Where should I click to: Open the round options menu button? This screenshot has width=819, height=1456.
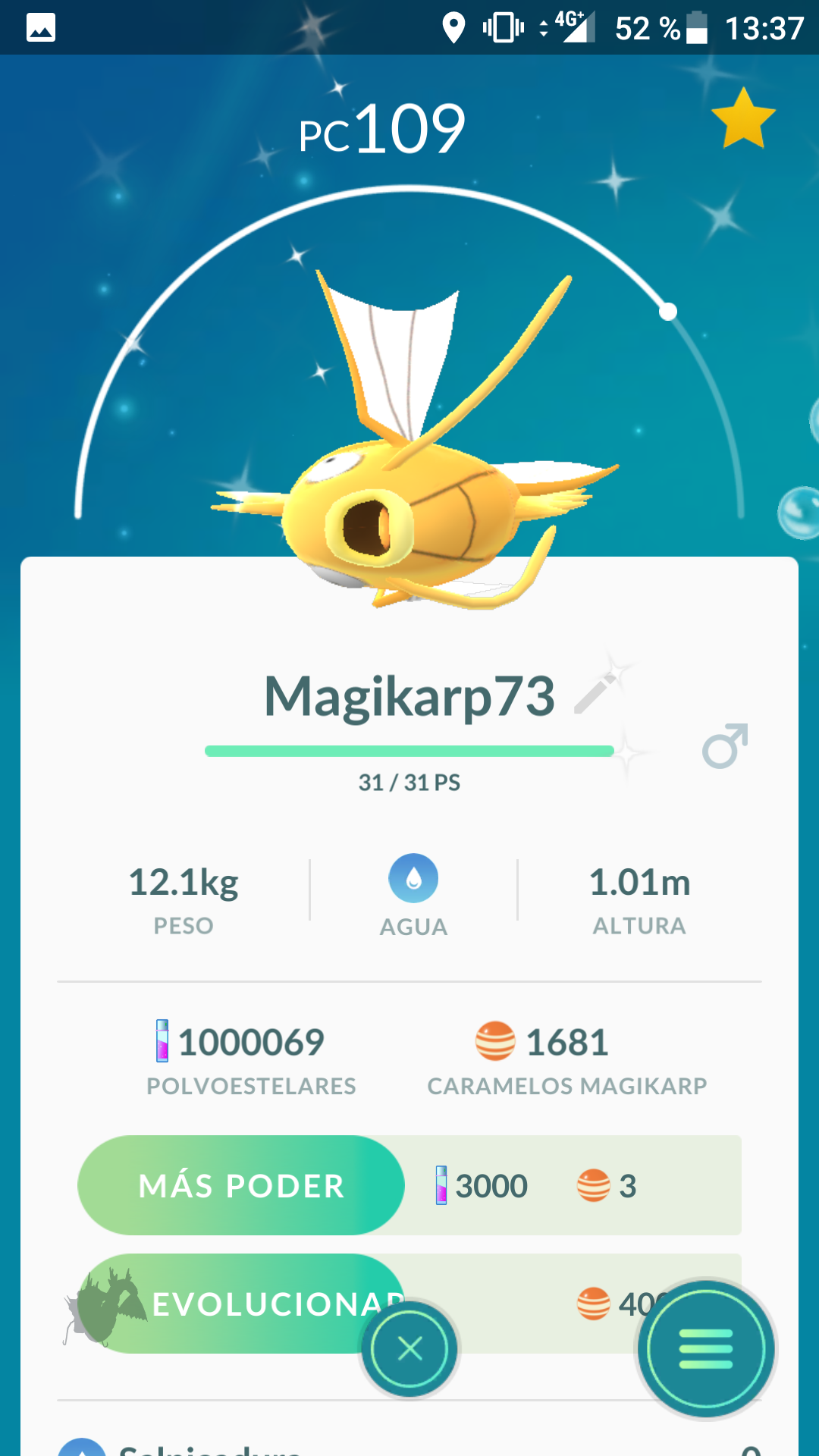pos(706,1349)
